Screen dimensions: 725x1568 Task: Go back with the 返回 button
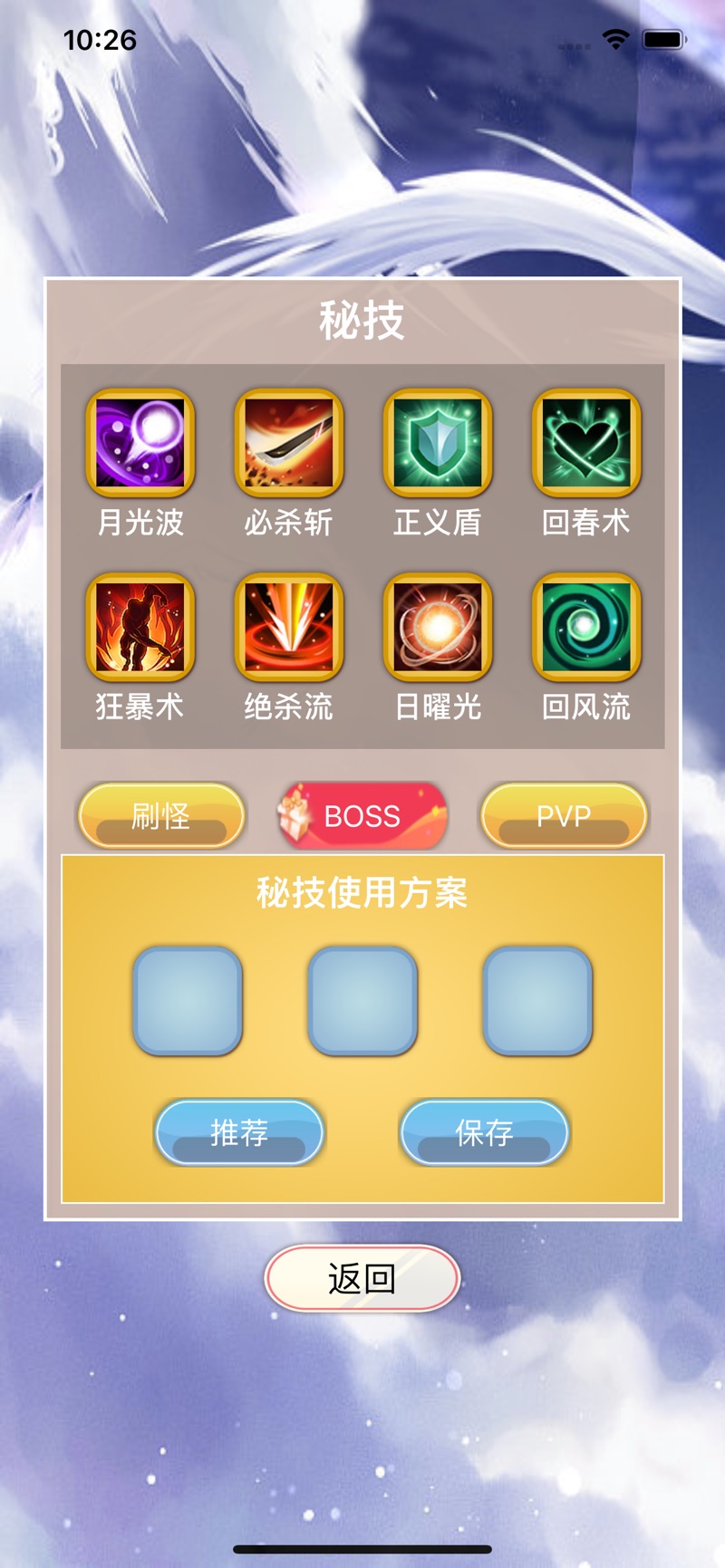[x=362, y=1278]
